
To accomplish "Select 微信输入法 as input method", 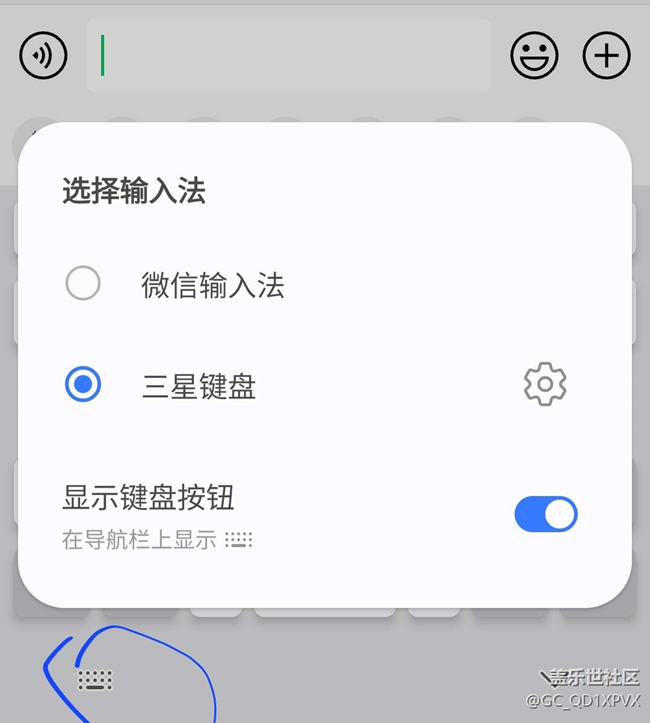I will click(x=83, y=284).
